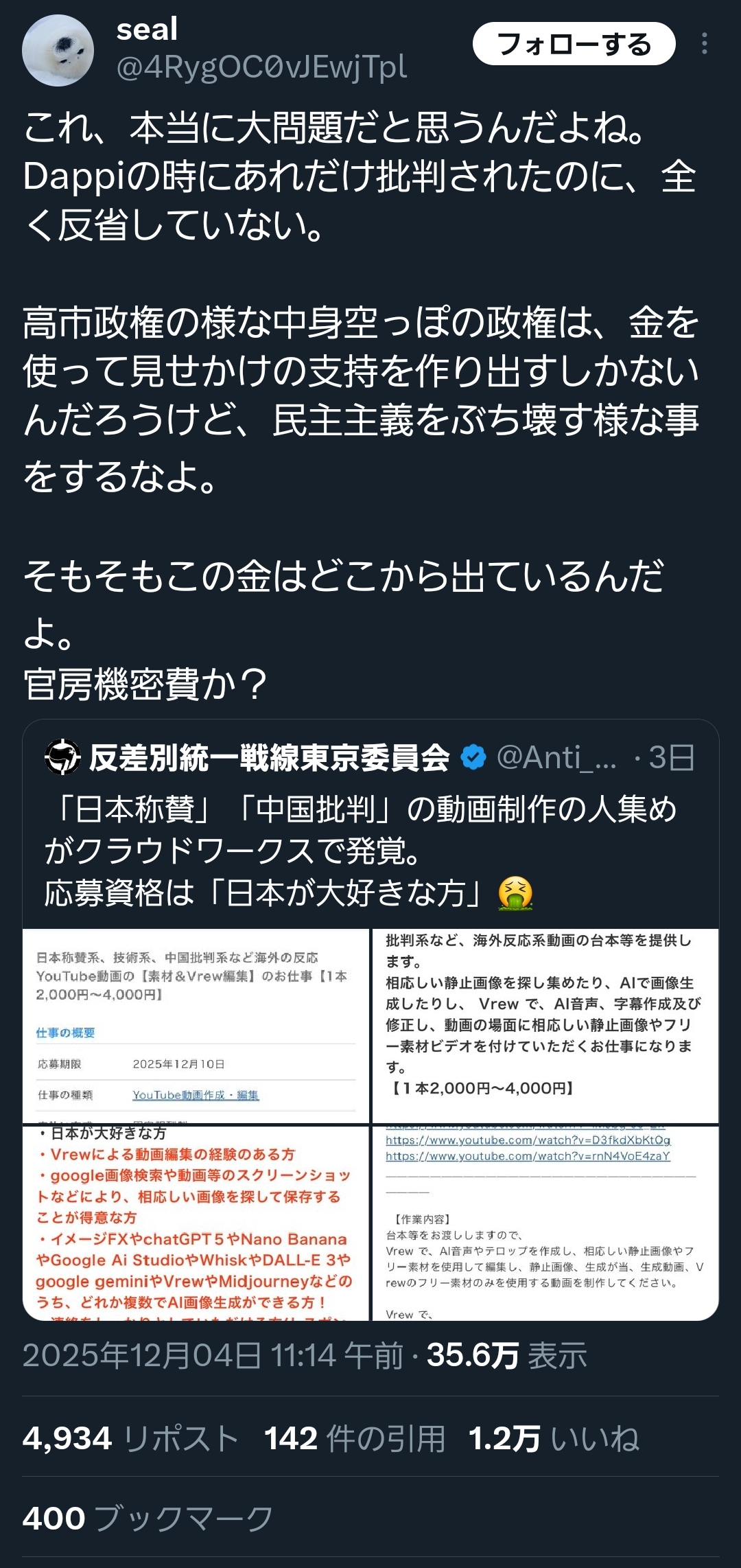The height and width of the screenshot is (1568, 741).
Task: Open the quoted post by 反差別統一戦線東京委員会
Action: click(370, 850)
